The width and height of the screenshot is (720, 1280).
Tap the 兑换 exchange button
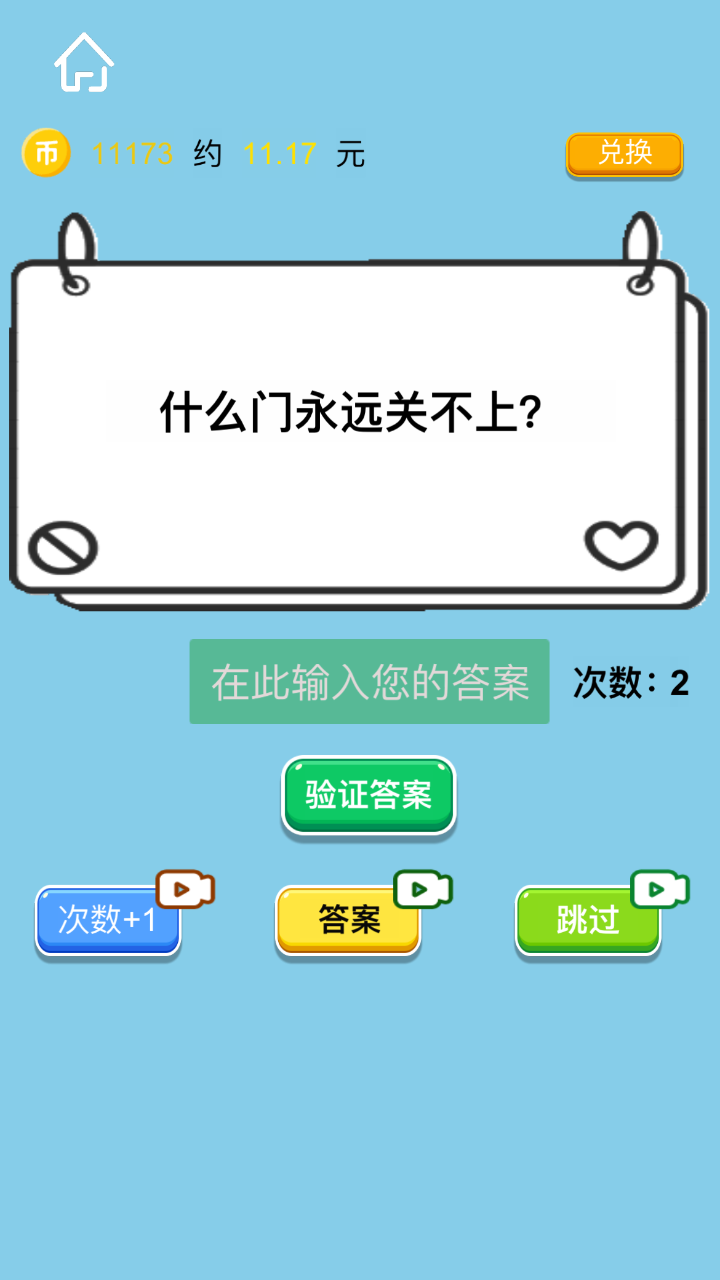click(624, 154)
